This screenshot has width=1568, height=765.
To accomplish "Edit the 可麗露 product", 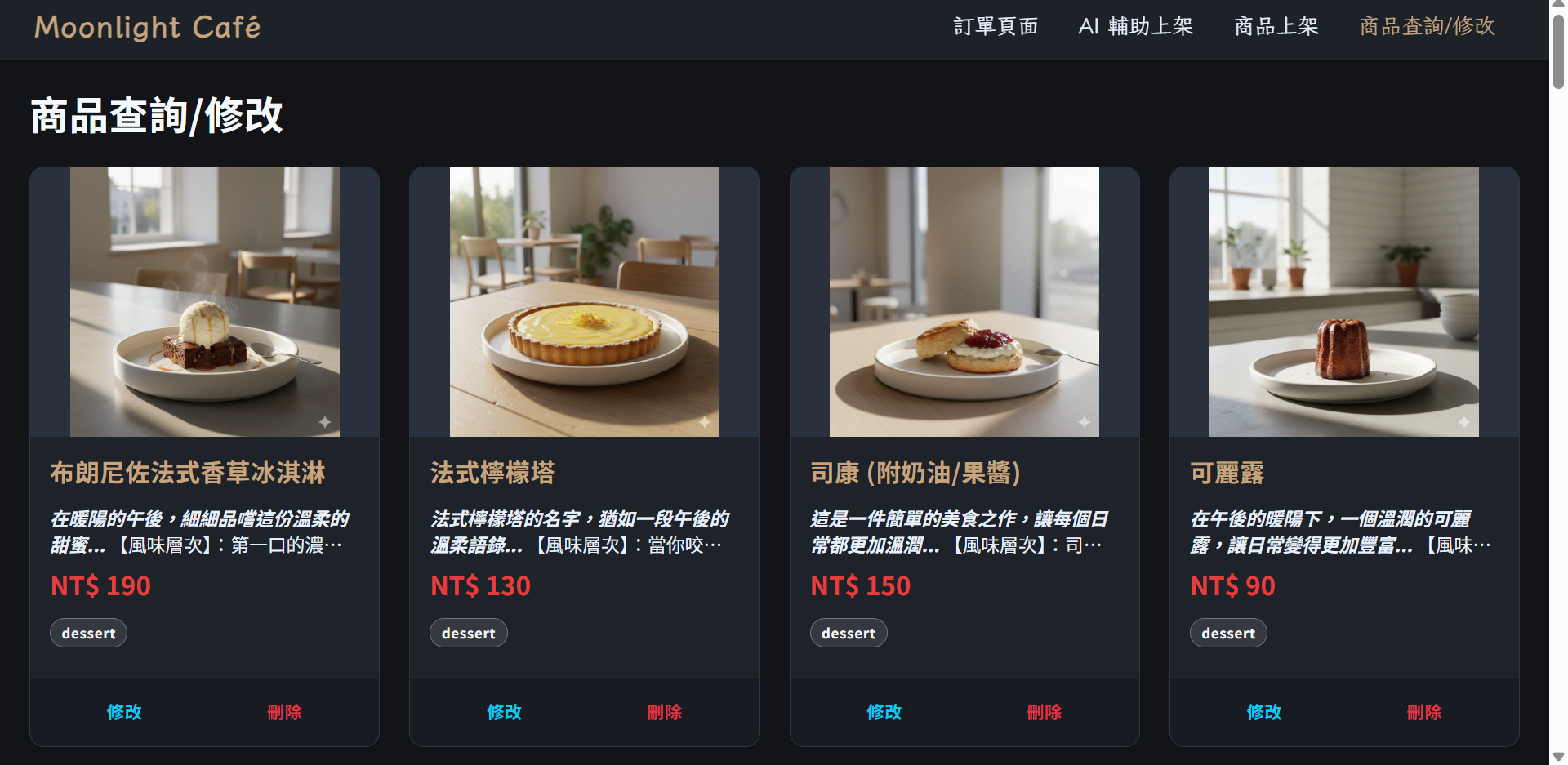I will tap(1263, 712).
